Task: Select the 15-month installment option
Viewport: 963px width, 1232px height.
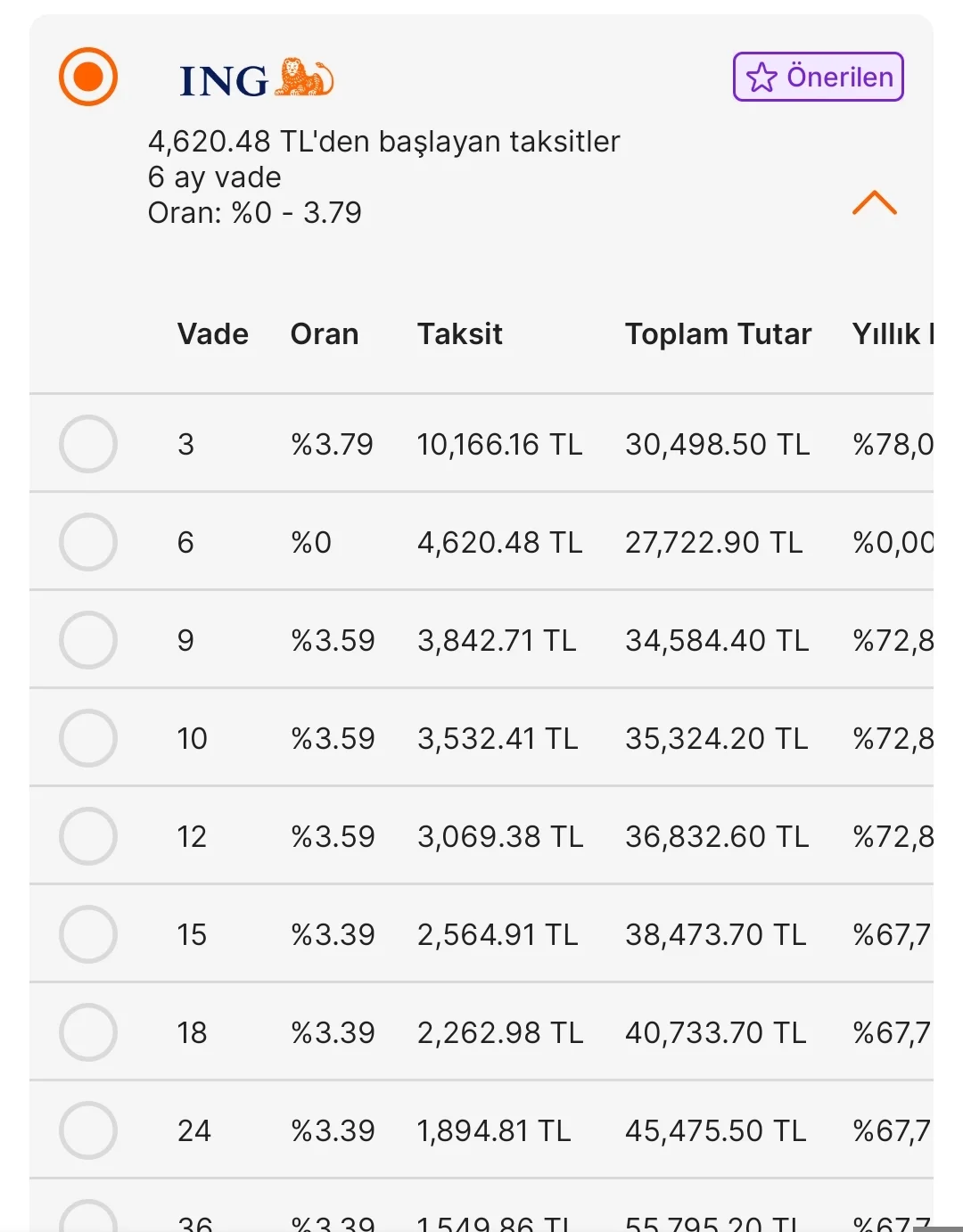Action: point(88,934)
